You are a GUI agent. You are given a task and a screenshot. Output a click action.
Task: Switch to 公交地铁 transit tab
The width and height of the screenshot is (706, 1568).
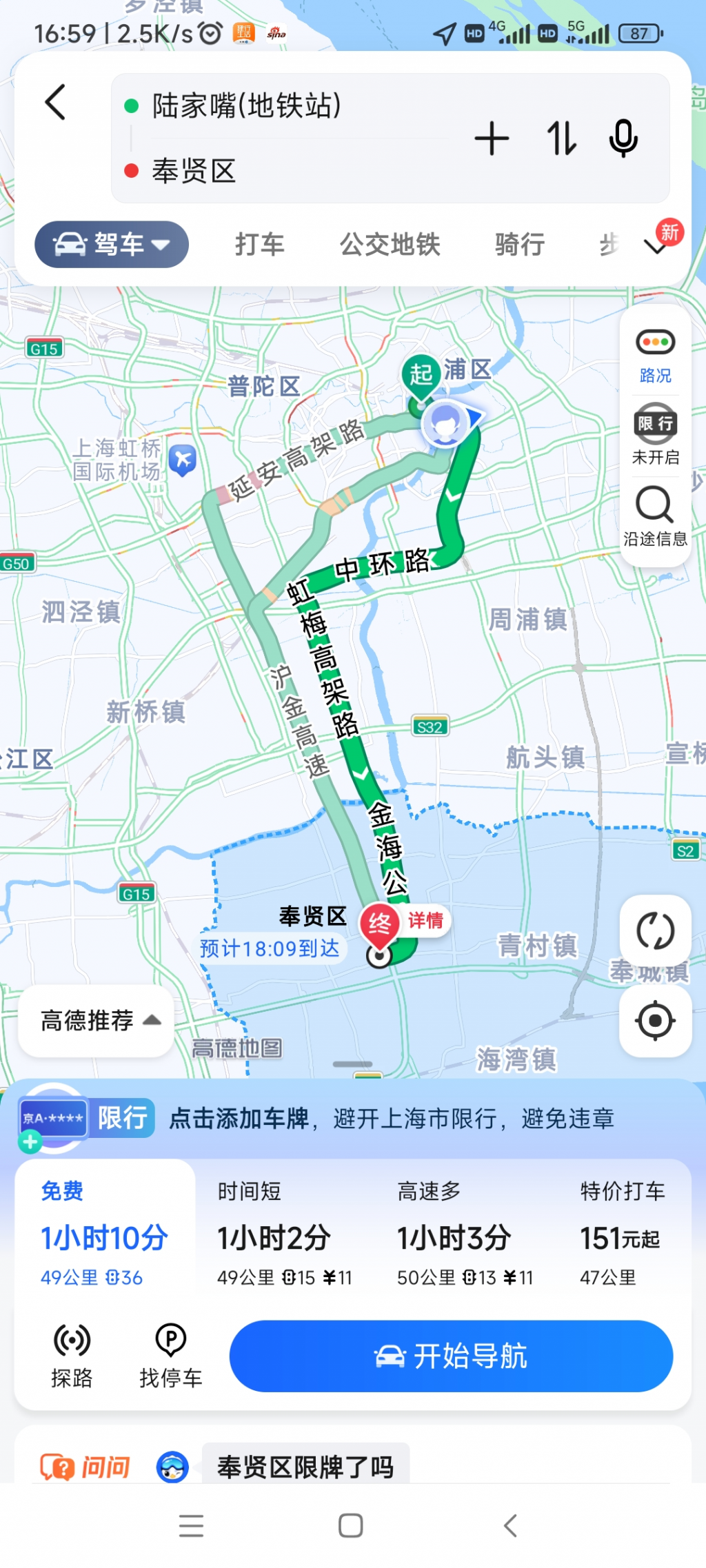[x=390, y=244]
